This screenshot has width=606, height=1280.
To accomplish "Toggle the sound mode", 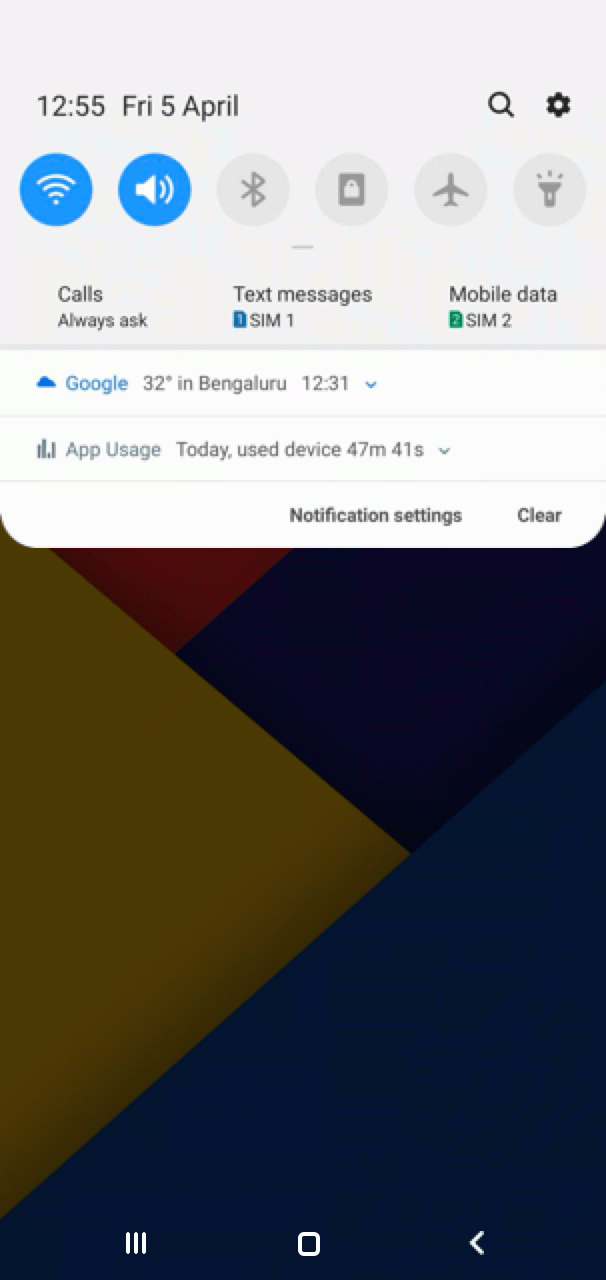I will pos(154,189).
